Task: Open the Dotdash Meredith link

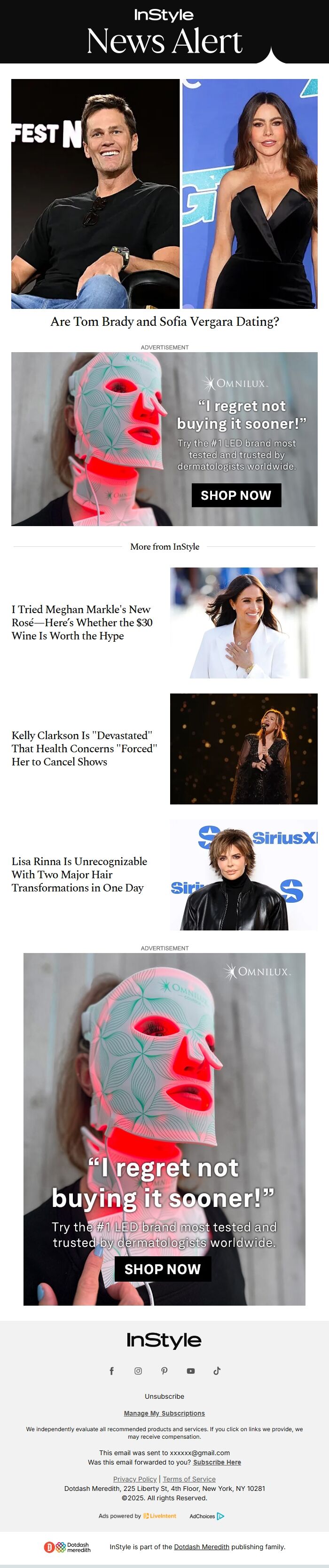Action: [201, 1547]
